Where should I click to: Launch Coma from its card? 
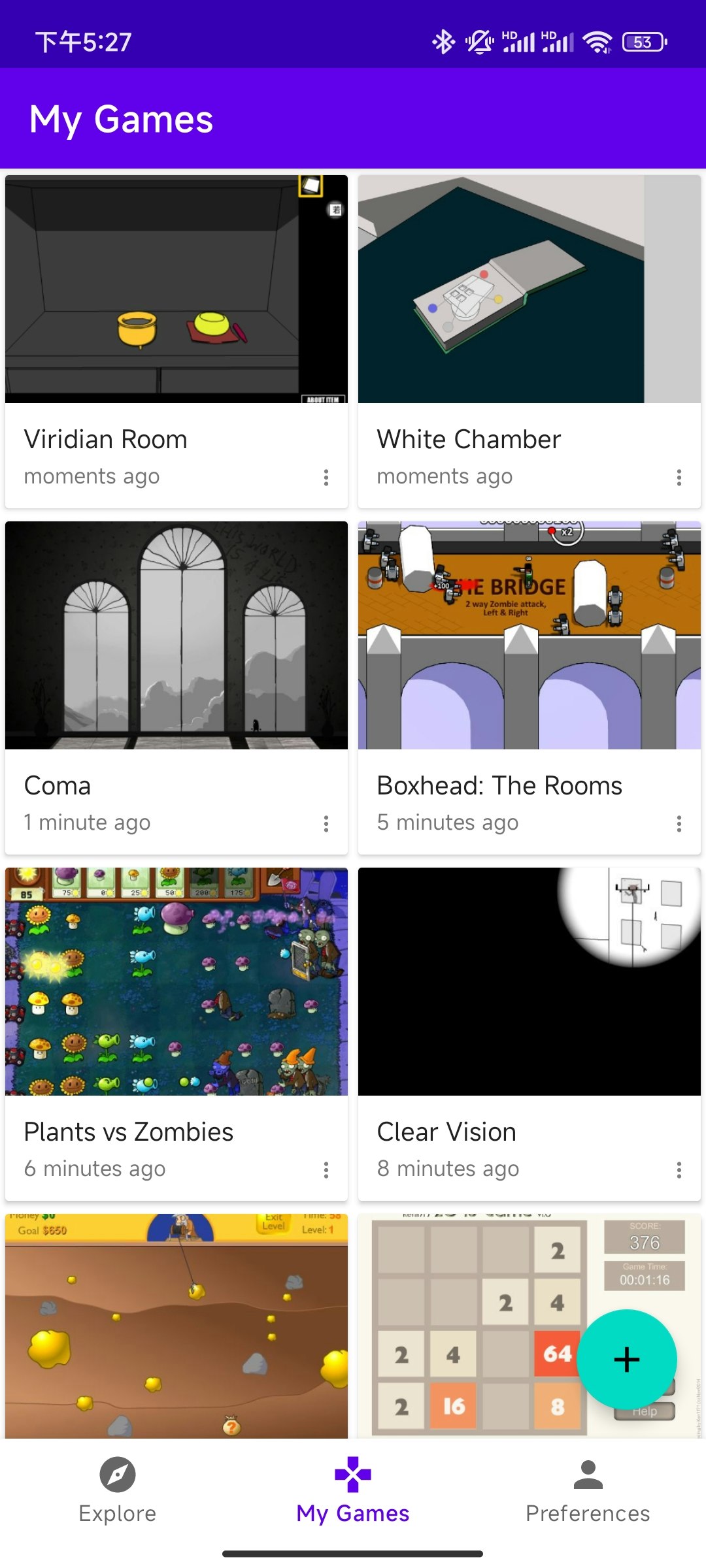pyautogui.click(x=176, y=634)
